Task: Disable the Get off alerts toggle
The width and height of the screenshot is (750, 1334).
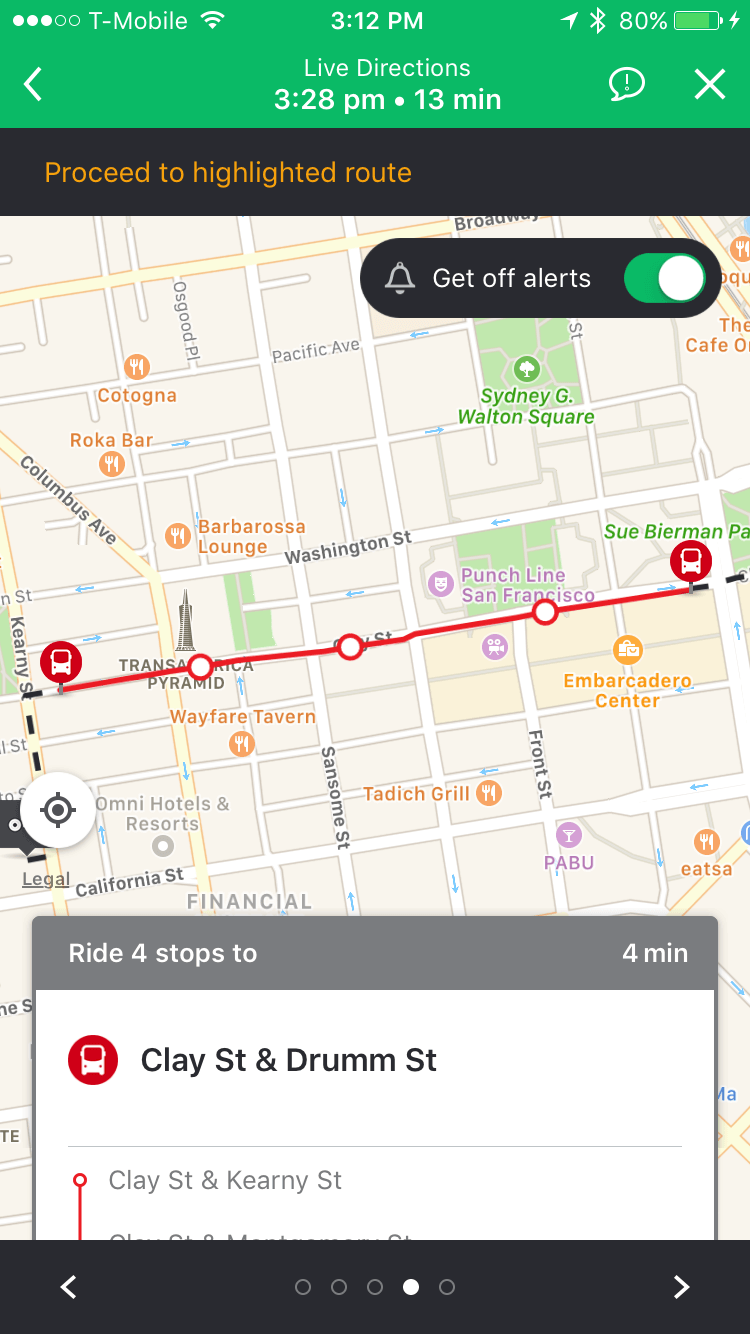Action: coord(665,278)
